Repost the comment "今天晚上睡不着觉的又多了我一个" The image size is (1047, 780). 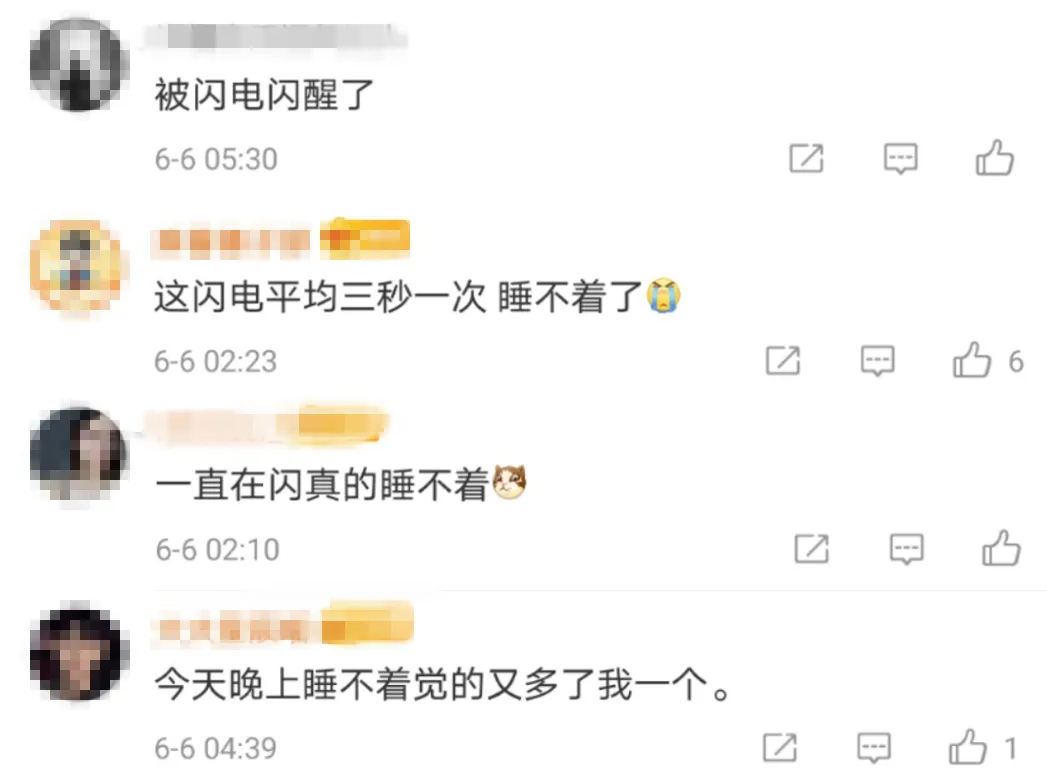(x=780, y=747)
